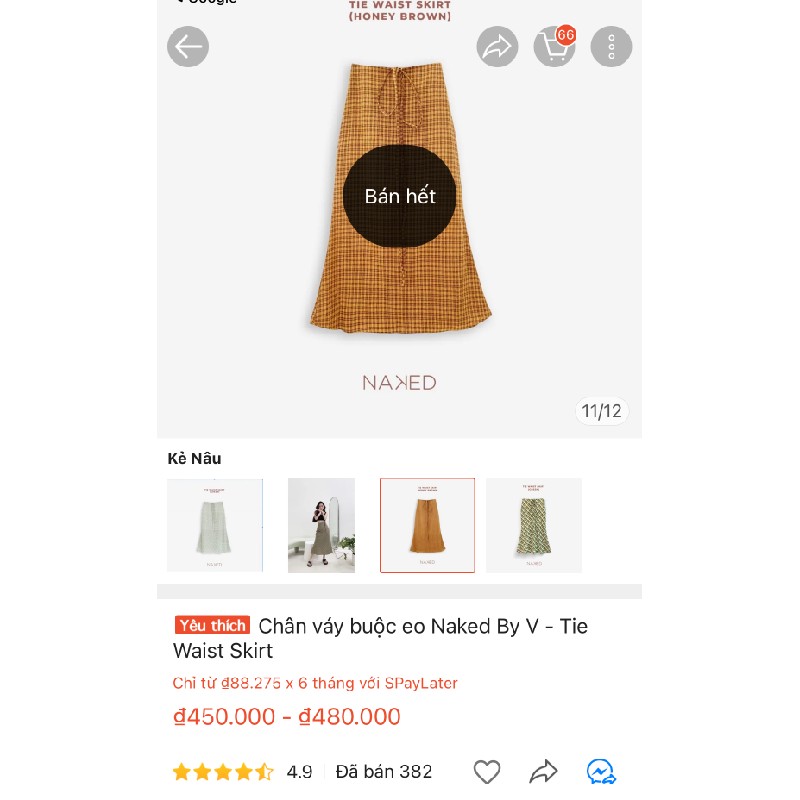Screen dimensions: 800x800
Task: Choose the honey brown skirt thumbnail
Action: click(427, 525)
